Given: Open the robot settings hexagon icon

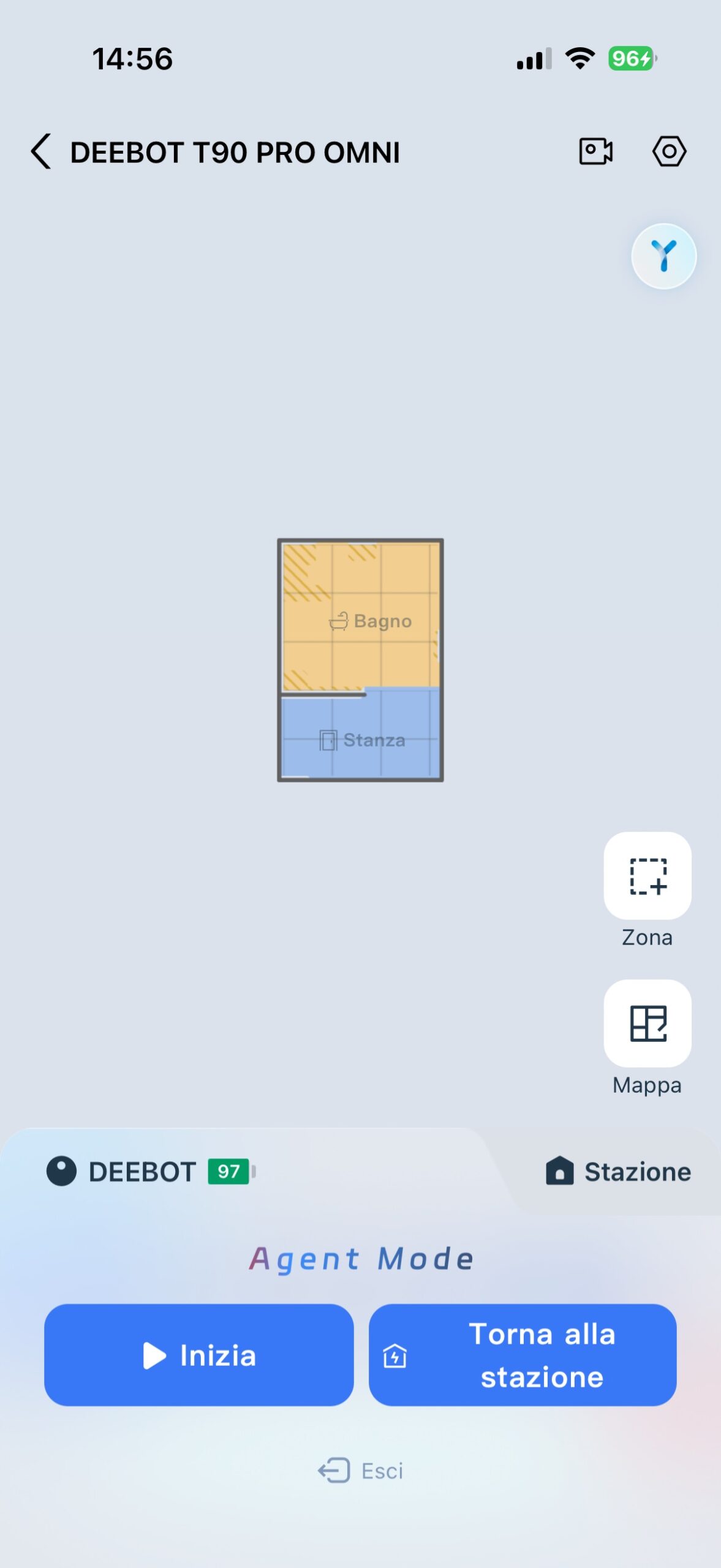Looking at the screenshot, I should pos(669,151).
